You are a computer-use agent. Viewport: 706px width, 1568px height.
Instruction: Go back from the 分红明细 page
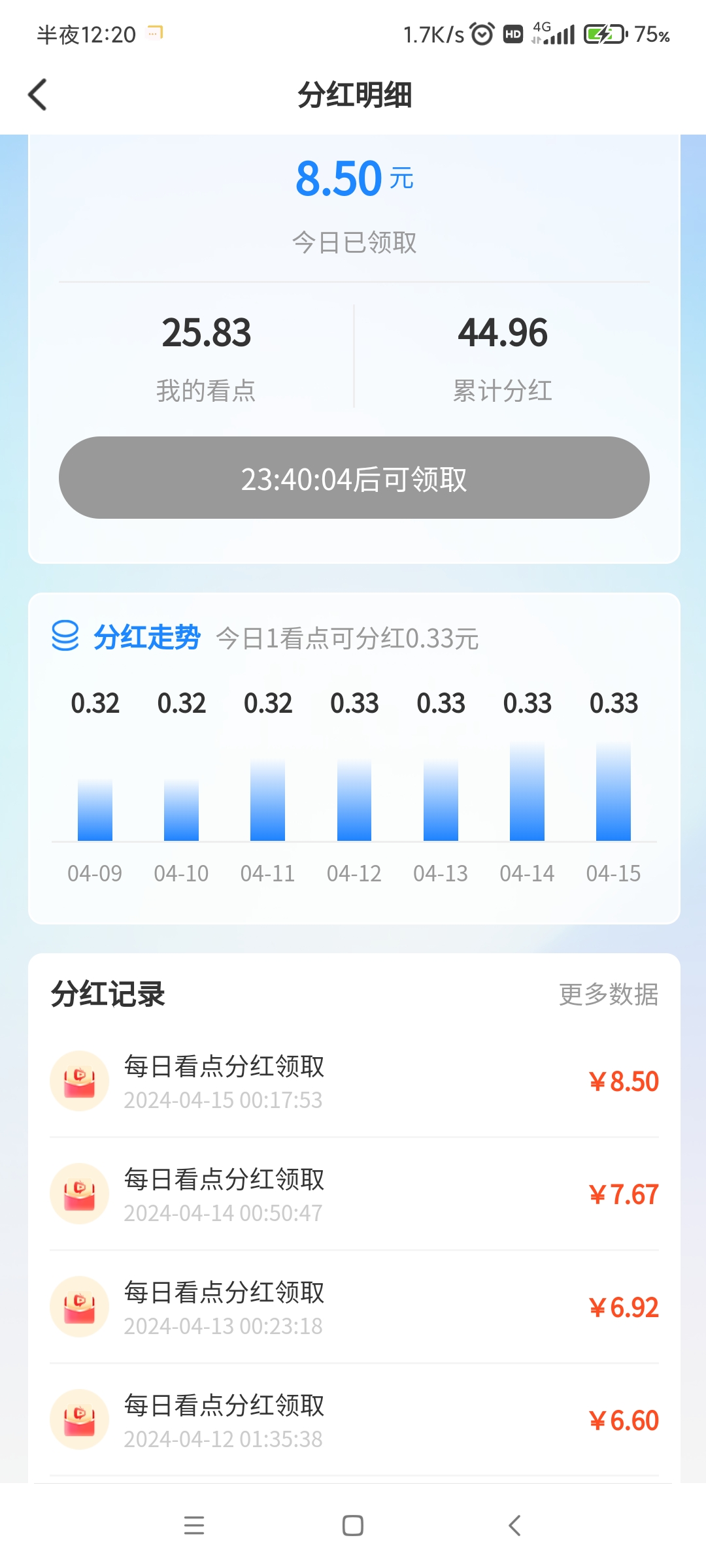coord(38,95)
